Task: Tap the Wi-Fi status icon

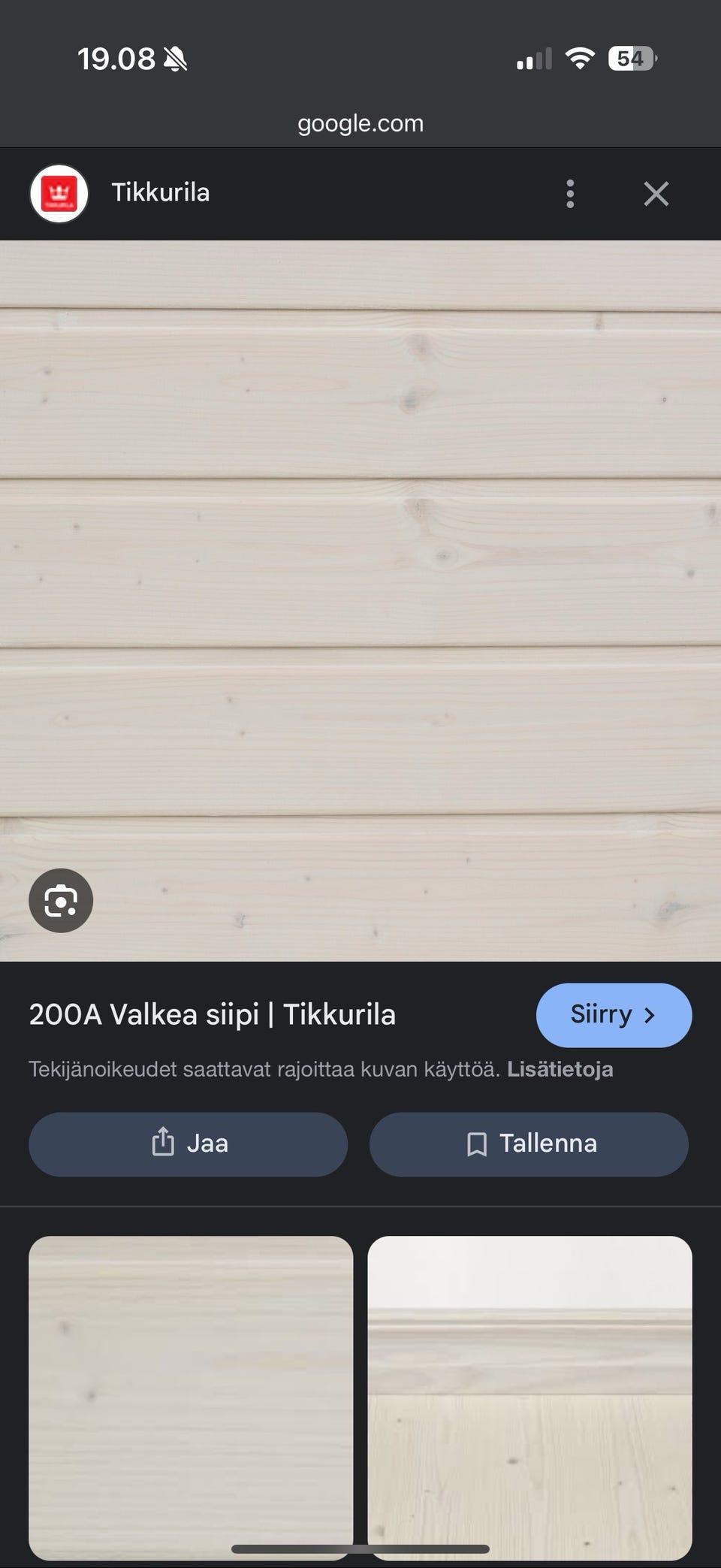Action: point(579,59)
